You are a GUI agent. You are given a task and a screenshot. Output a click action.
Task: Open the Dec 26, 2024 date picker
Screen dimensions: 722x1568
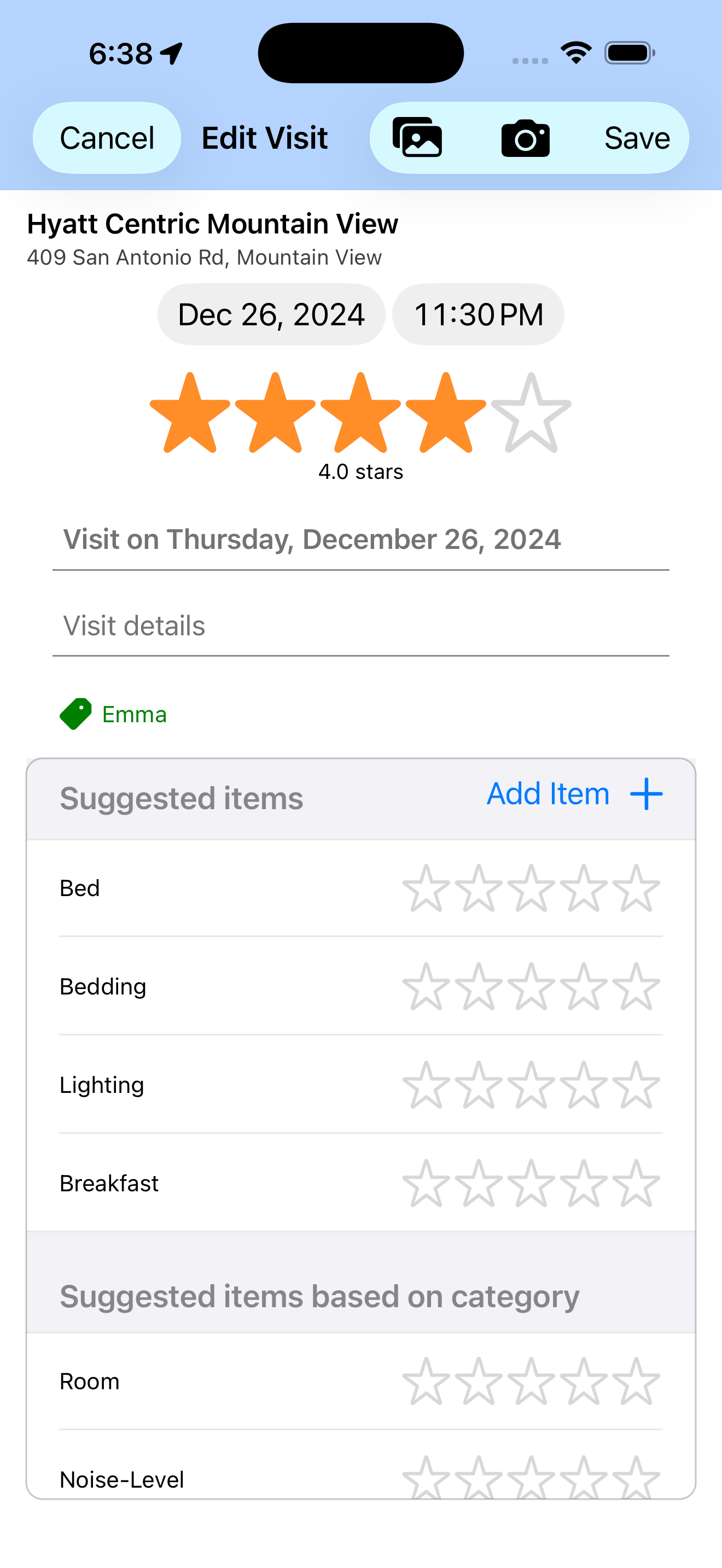(x=270, y=314)
